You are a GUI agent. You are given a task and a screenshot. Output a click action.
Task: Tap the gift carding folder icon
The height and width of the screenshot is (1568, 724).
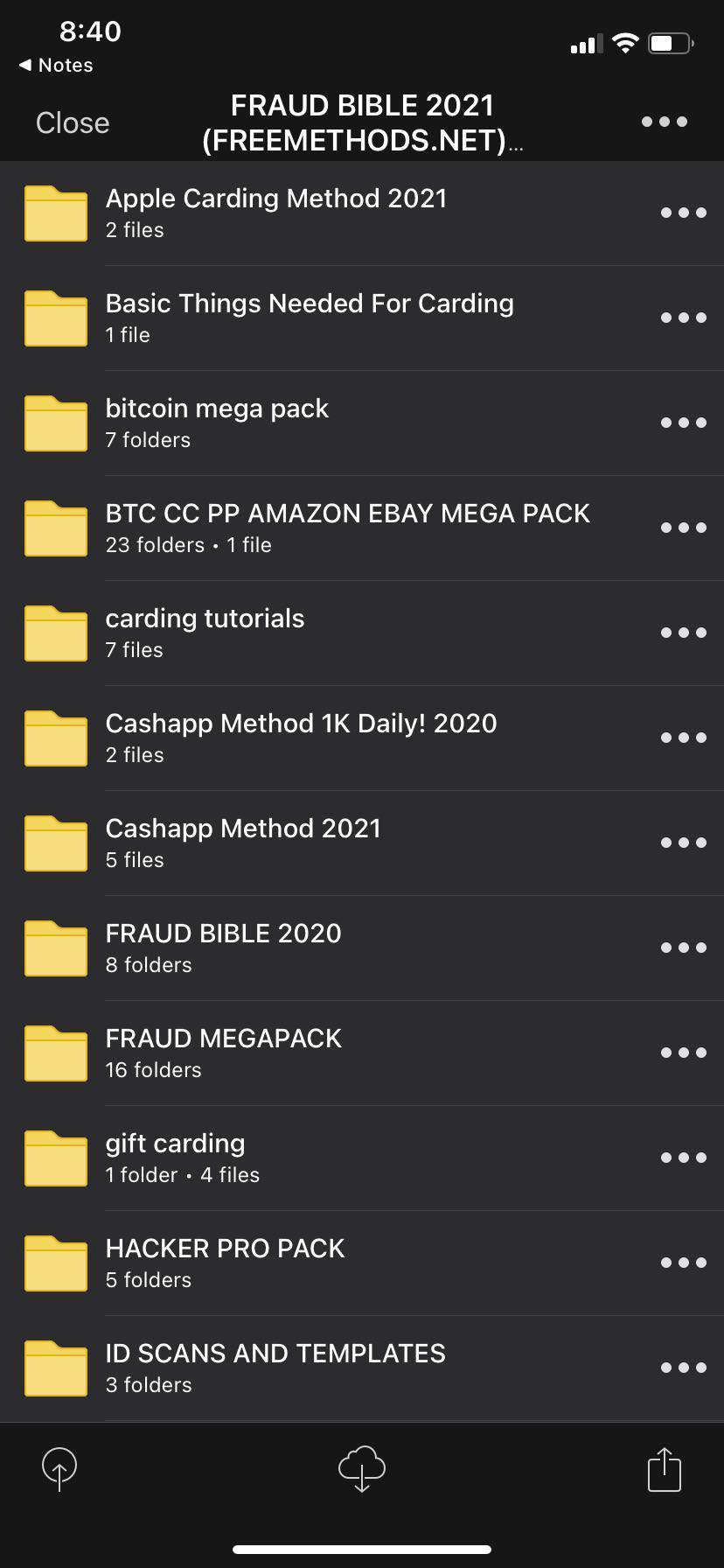(54, 1158)
